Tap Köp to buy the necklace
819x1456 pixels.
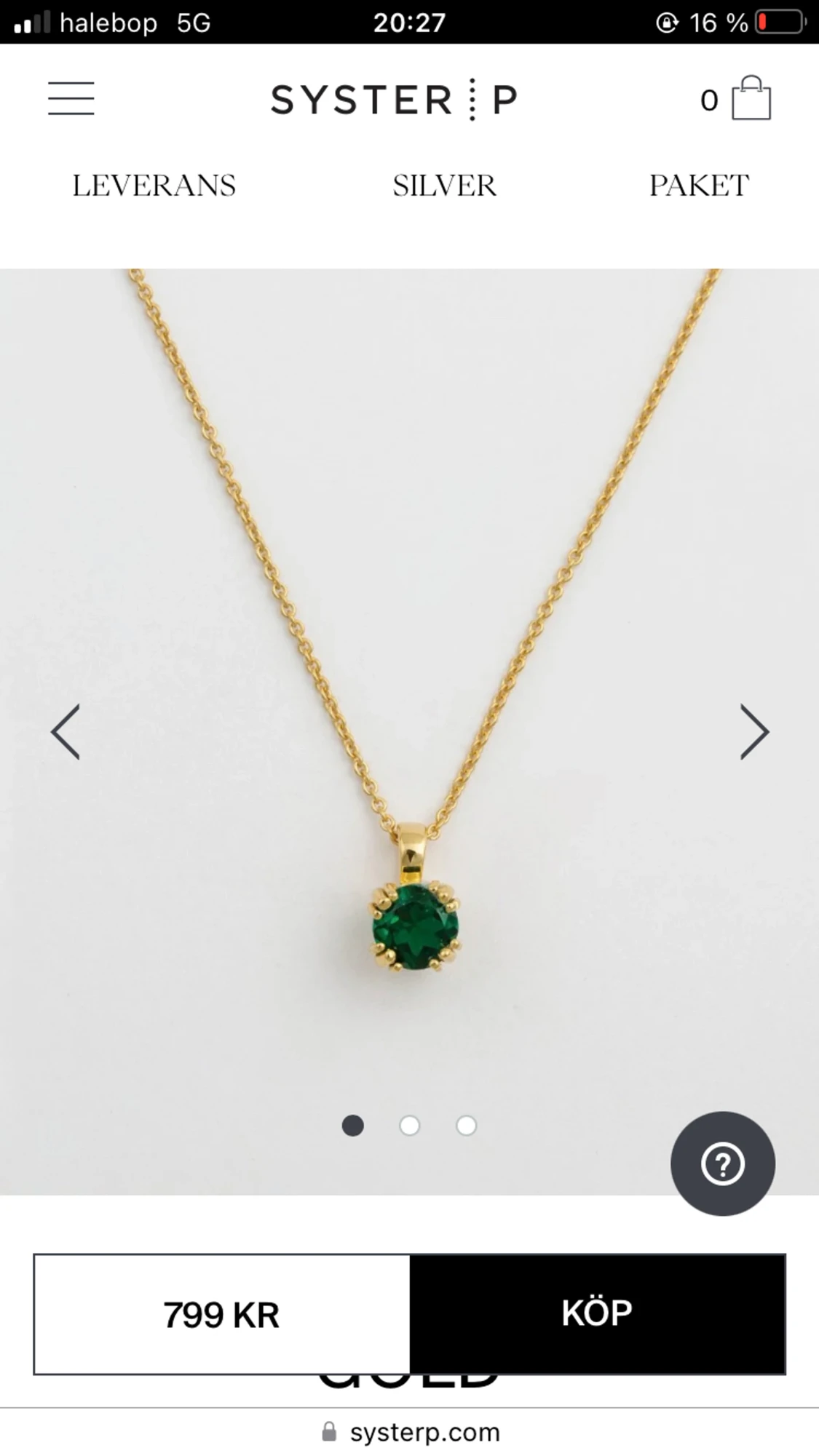(597, 1314)
